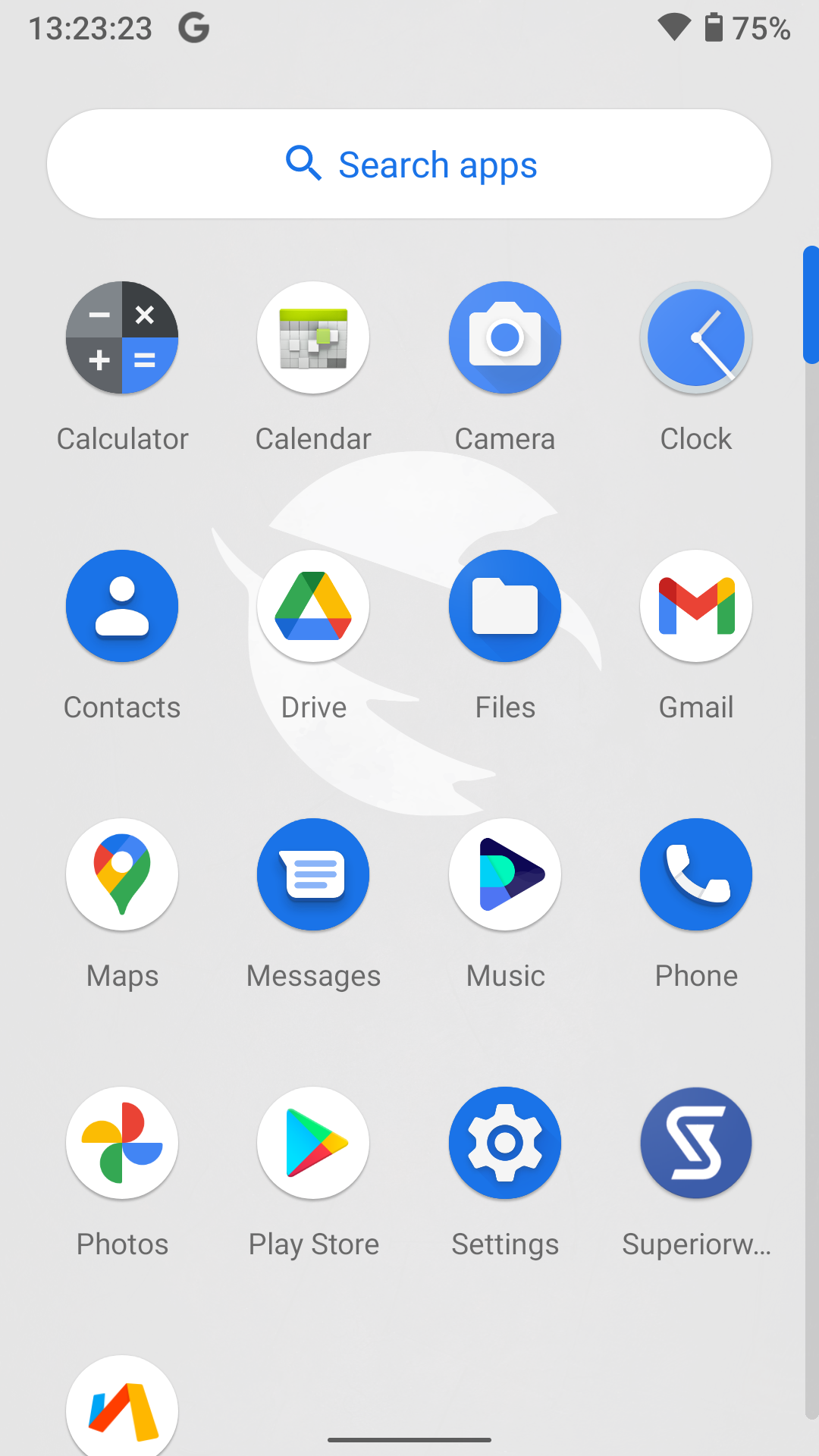Launch the Superiorw... app
The image size is (819, 1456).
coord(696,1144)
